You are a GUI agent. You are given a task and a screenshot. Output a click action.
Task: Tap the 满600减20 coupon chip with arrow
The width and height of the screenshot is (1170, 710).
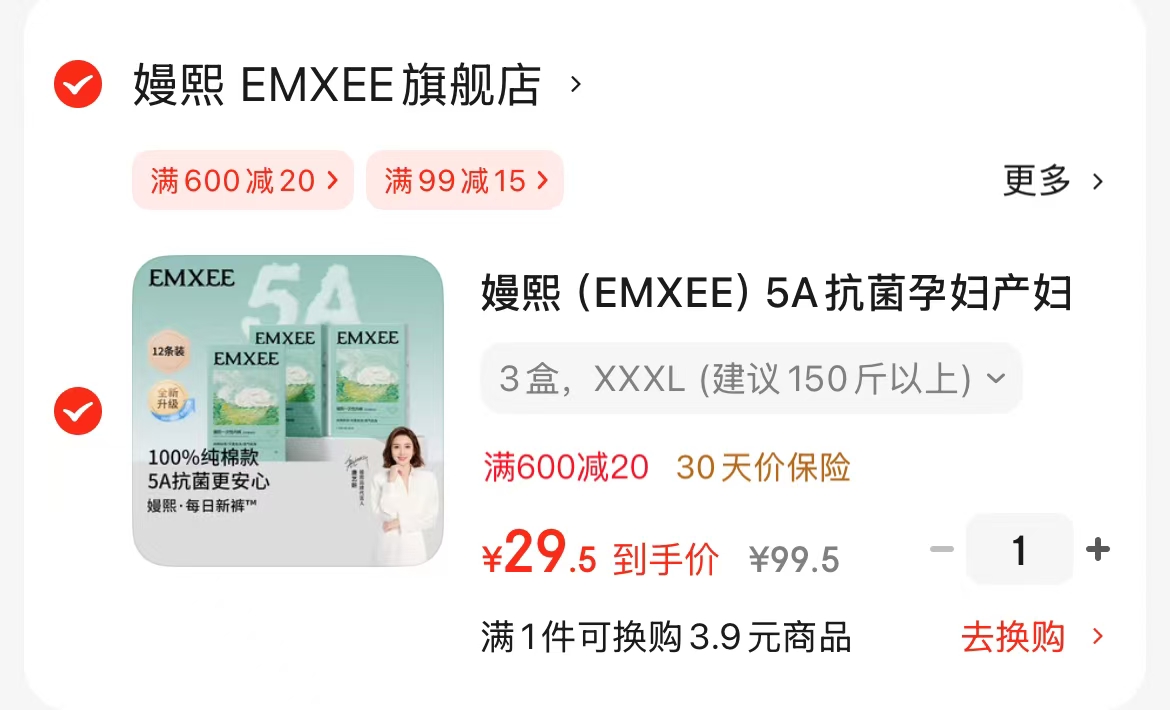pyautogui.click(x=243, y=181)
